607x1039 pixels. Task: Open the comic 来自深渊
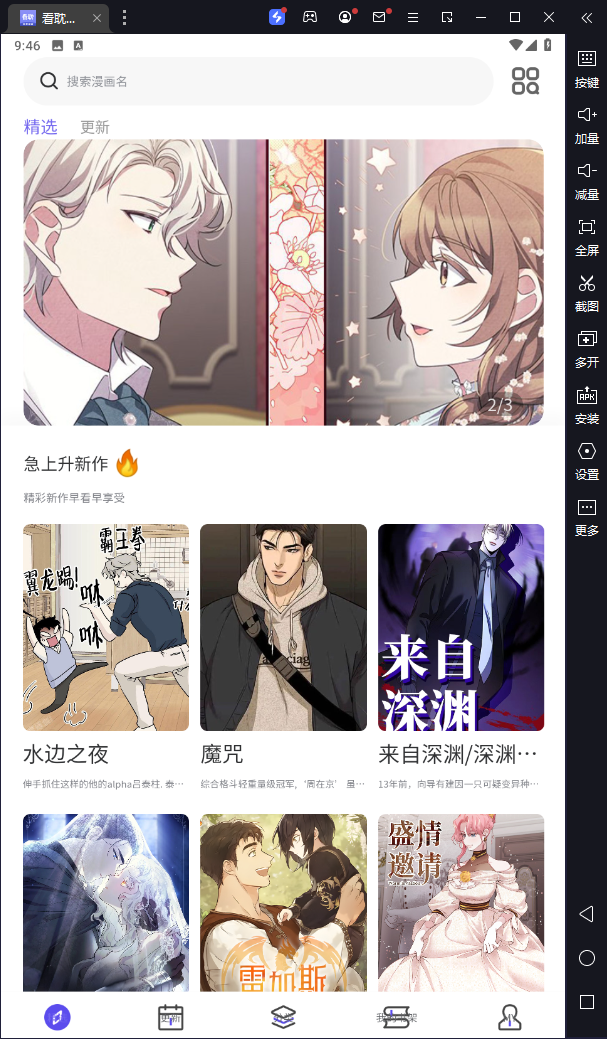[x=461, y=627]
